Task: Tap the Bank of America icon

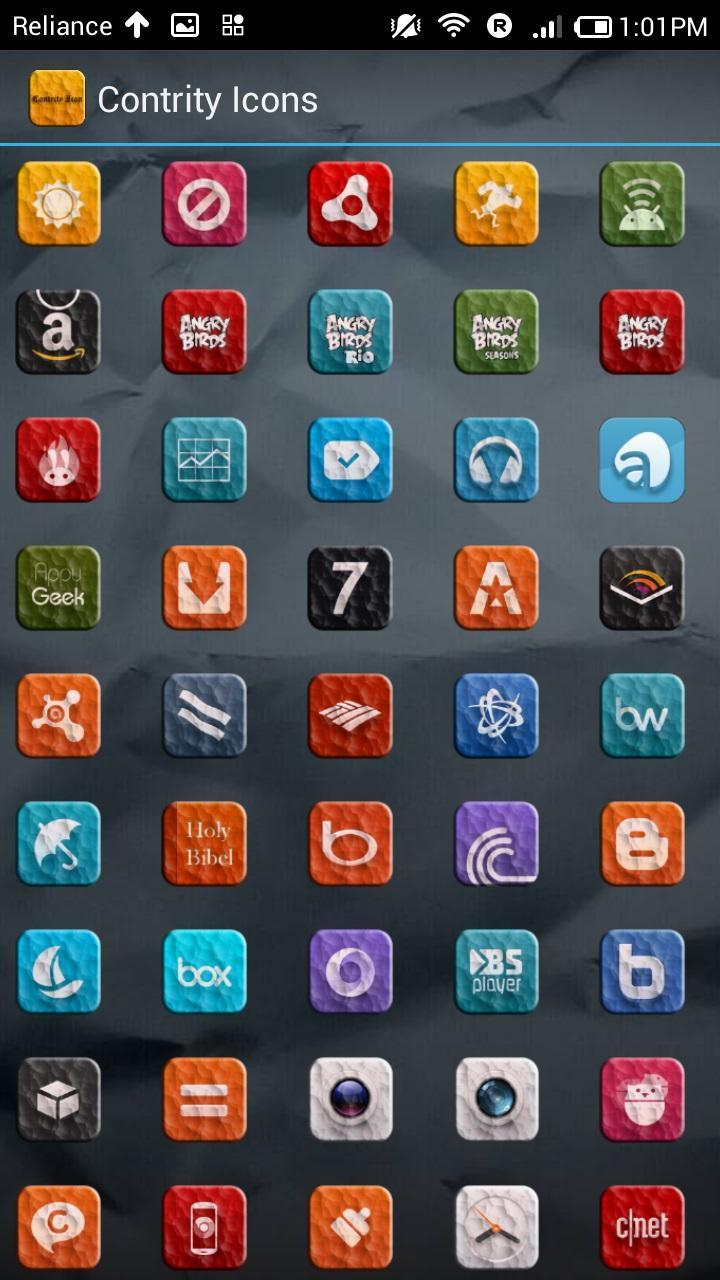Action: [x=350, y=715]
